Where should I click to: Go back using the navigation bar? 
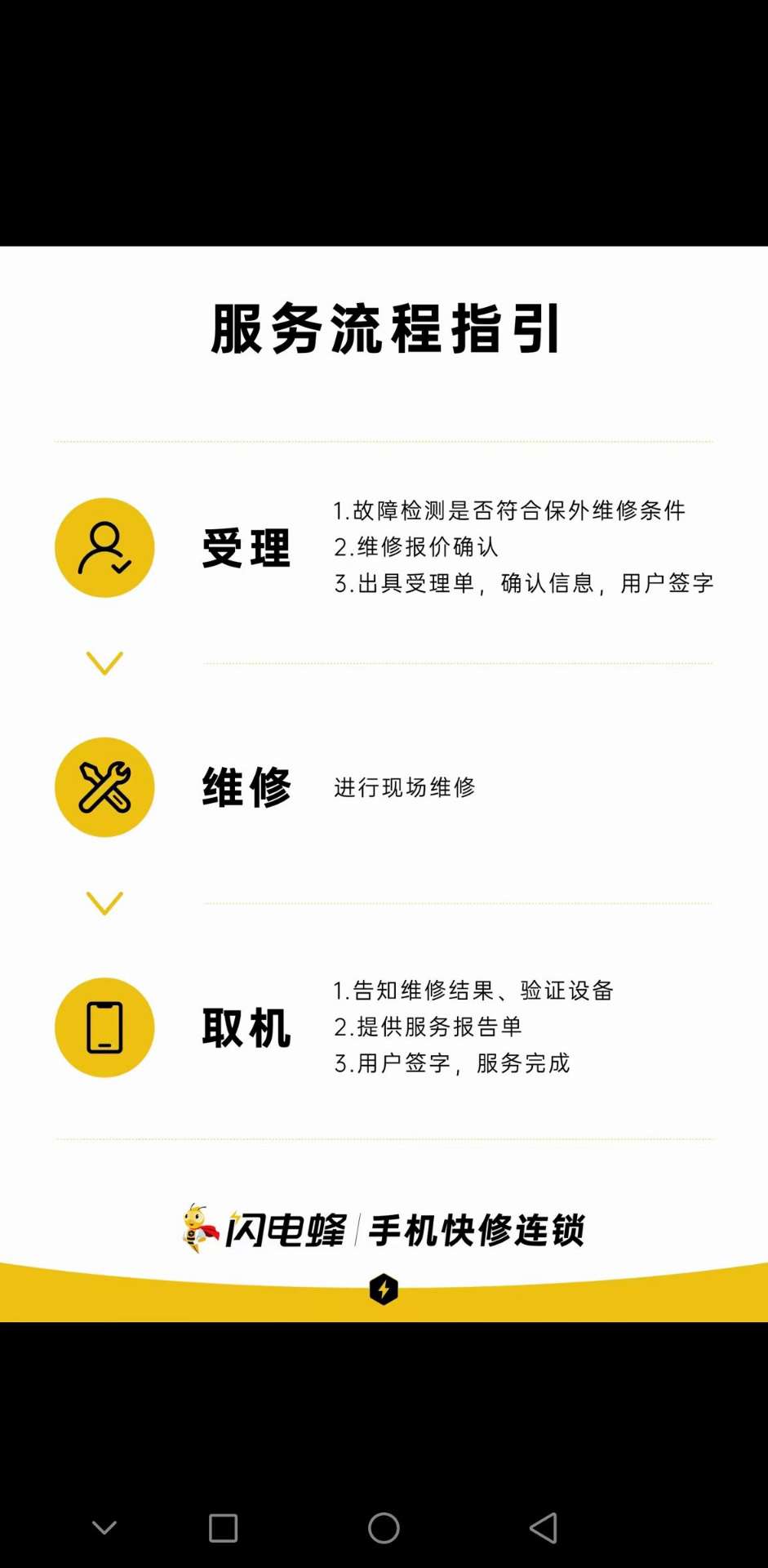(544, 1528)
